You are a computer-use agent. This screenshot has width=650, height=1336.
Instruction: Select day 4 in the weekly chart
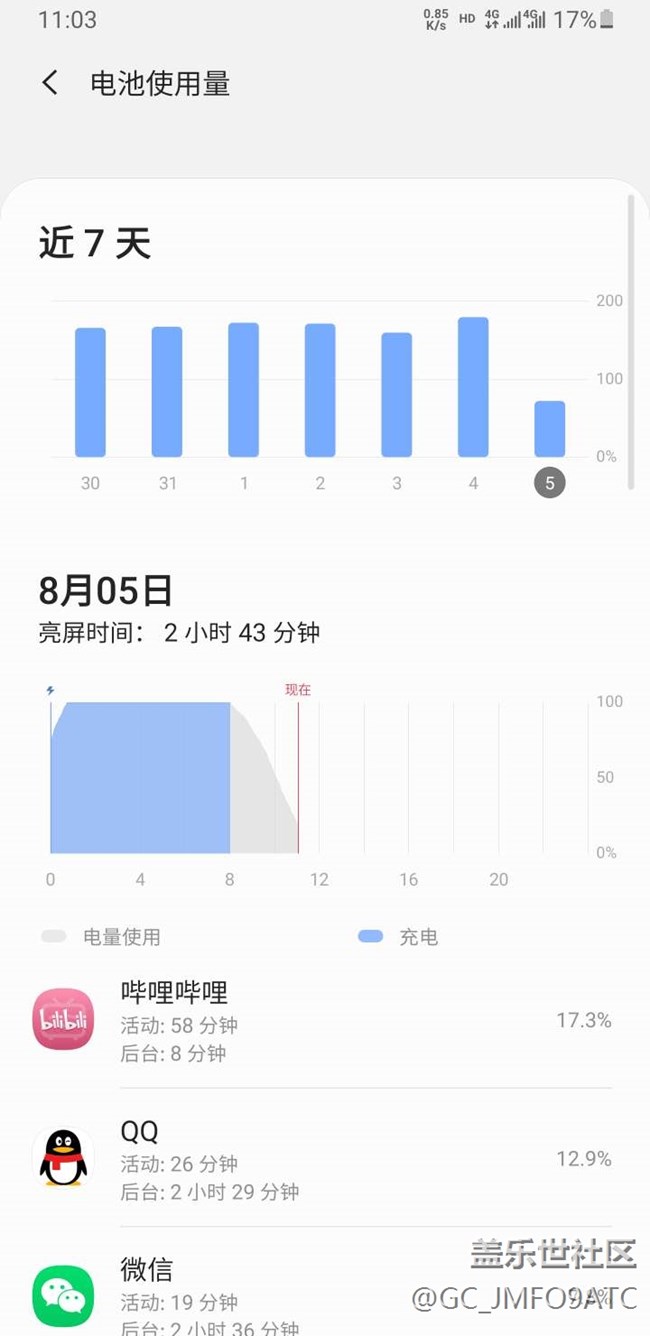473,388
